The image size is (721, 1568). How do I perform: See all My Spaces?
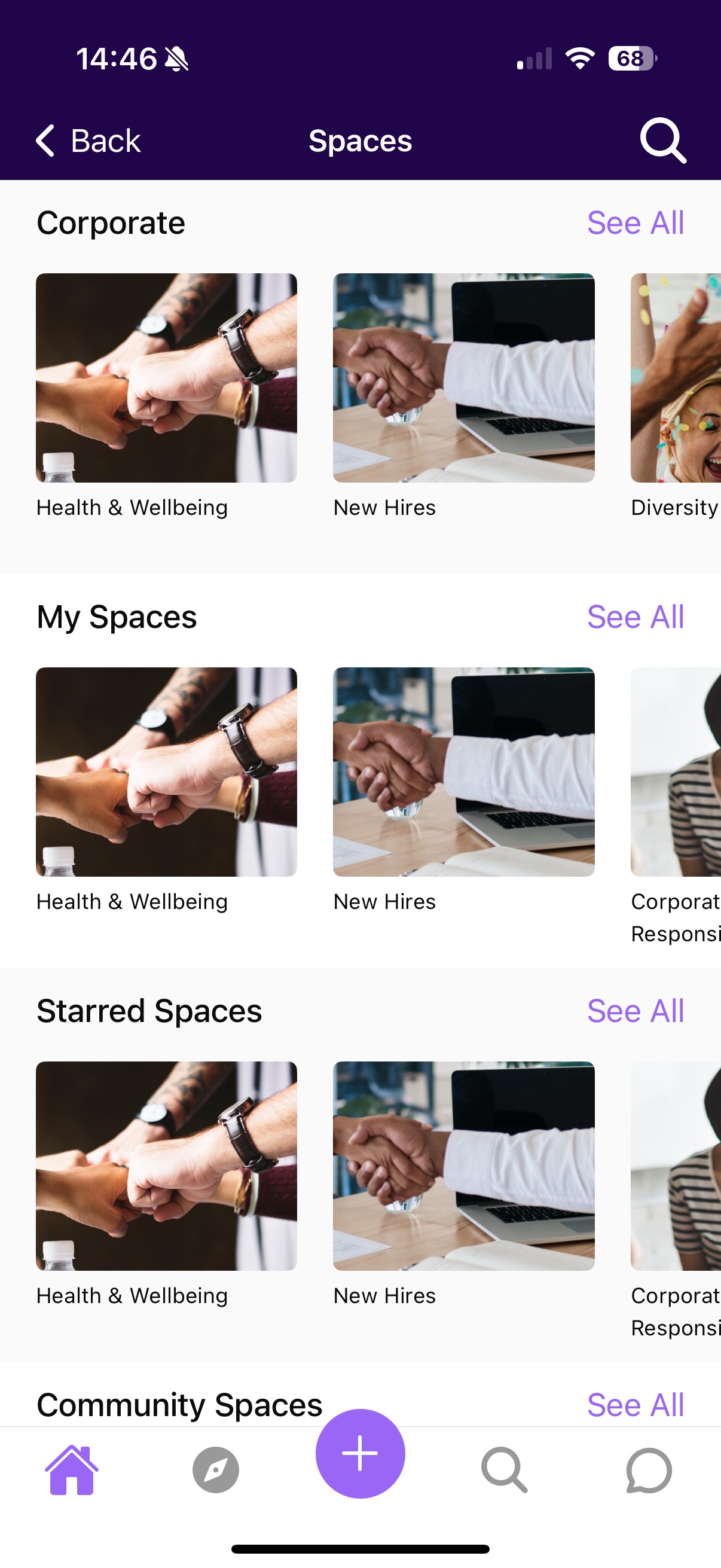636,617
